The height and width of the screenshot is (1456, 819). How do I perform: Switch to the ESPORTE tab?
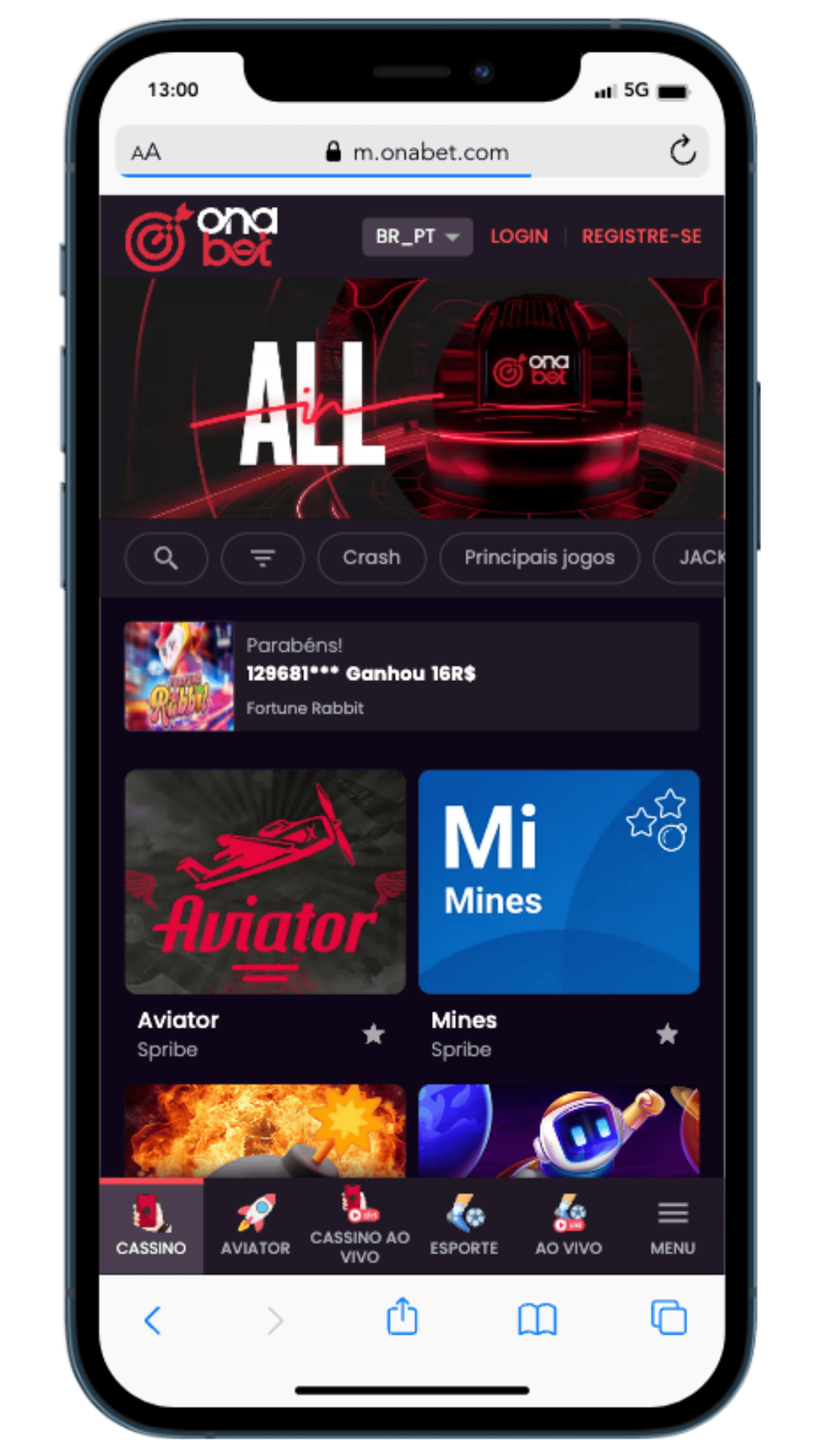pyautogui.click(x=464, y=1226)
